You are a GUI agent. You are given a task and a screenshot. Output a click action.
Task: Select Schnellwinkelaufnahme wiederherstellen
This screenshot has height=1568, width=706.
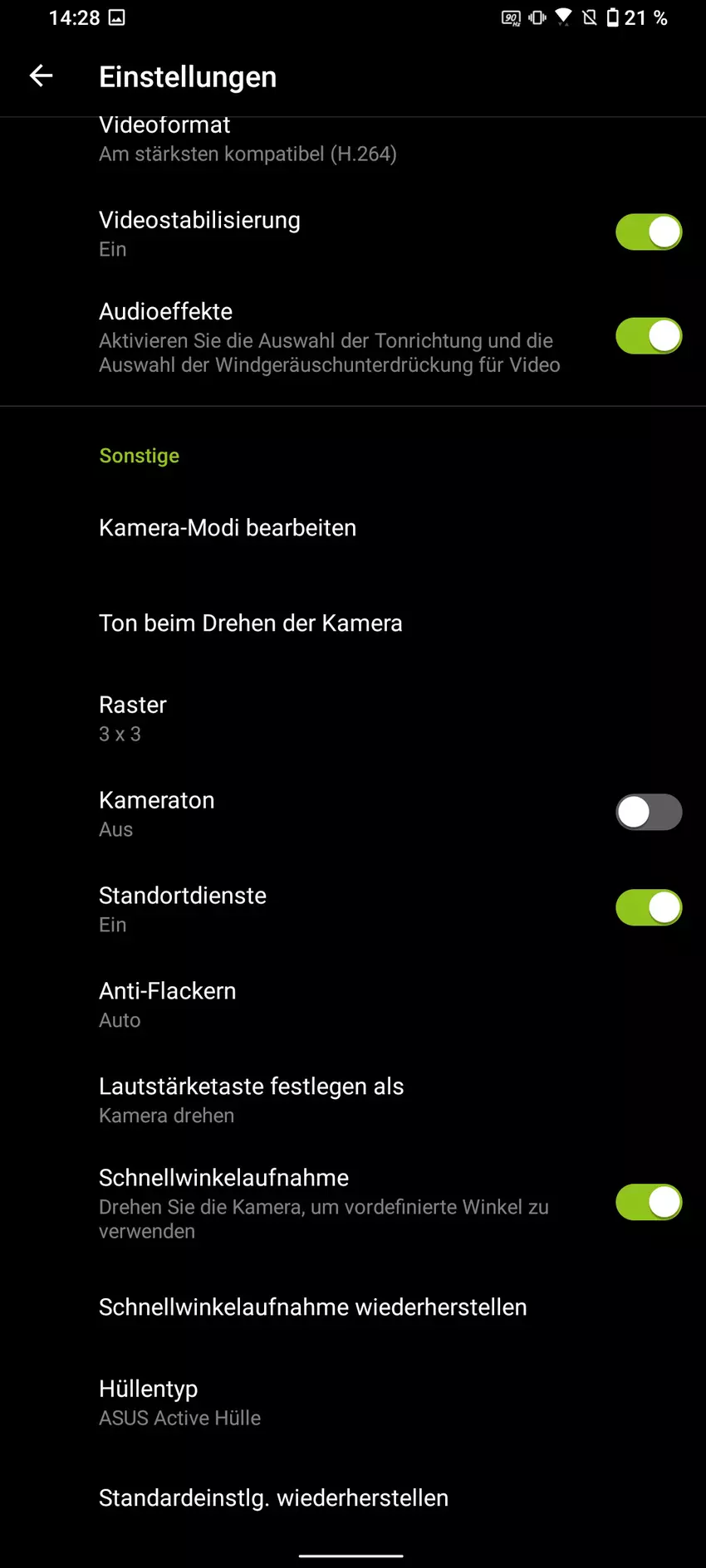[312, 1307]
